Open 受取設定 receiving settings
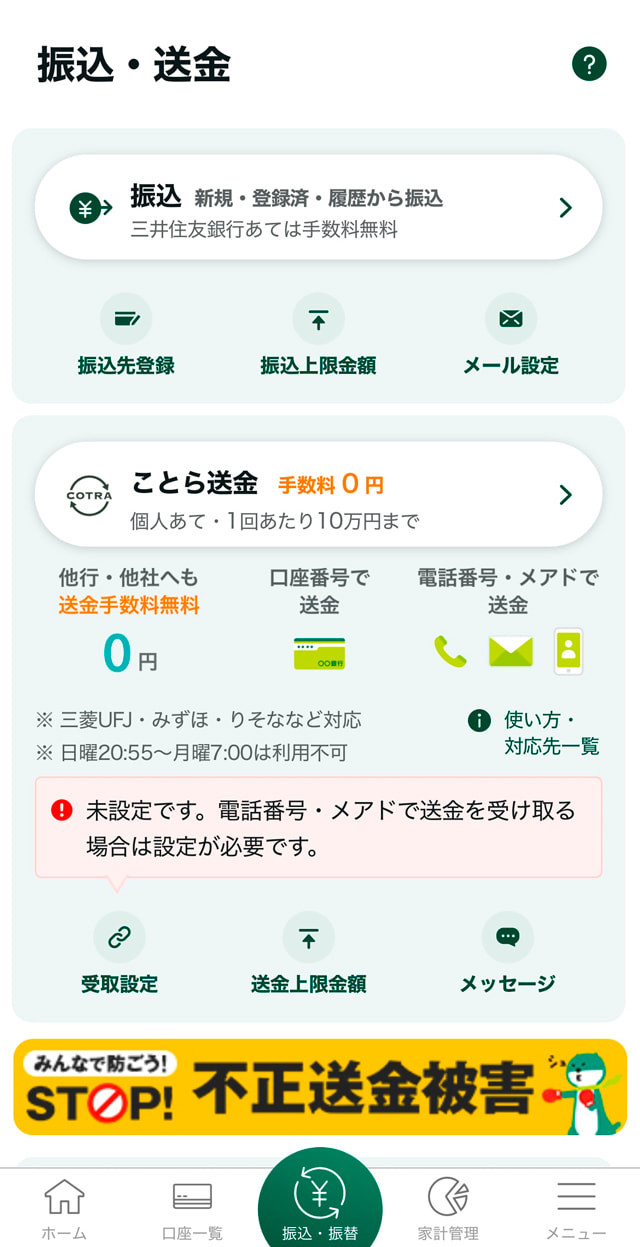Screen dimensions: 640x1247 [x=119, y=954]
